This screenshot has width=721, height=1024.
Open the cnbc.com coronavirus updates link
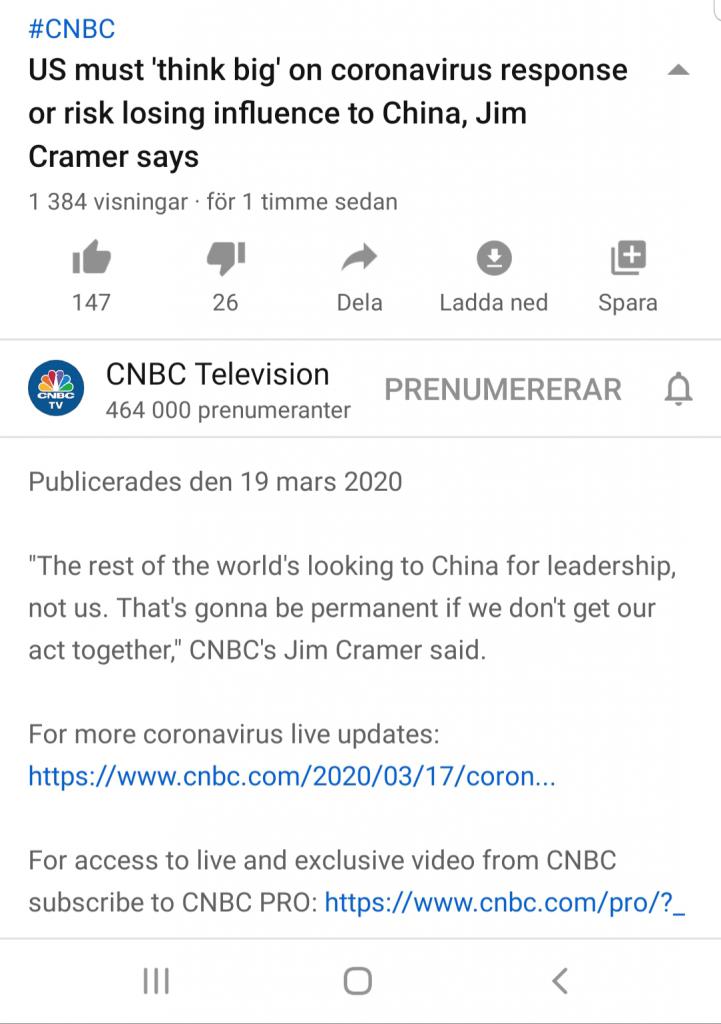point(291,776)
